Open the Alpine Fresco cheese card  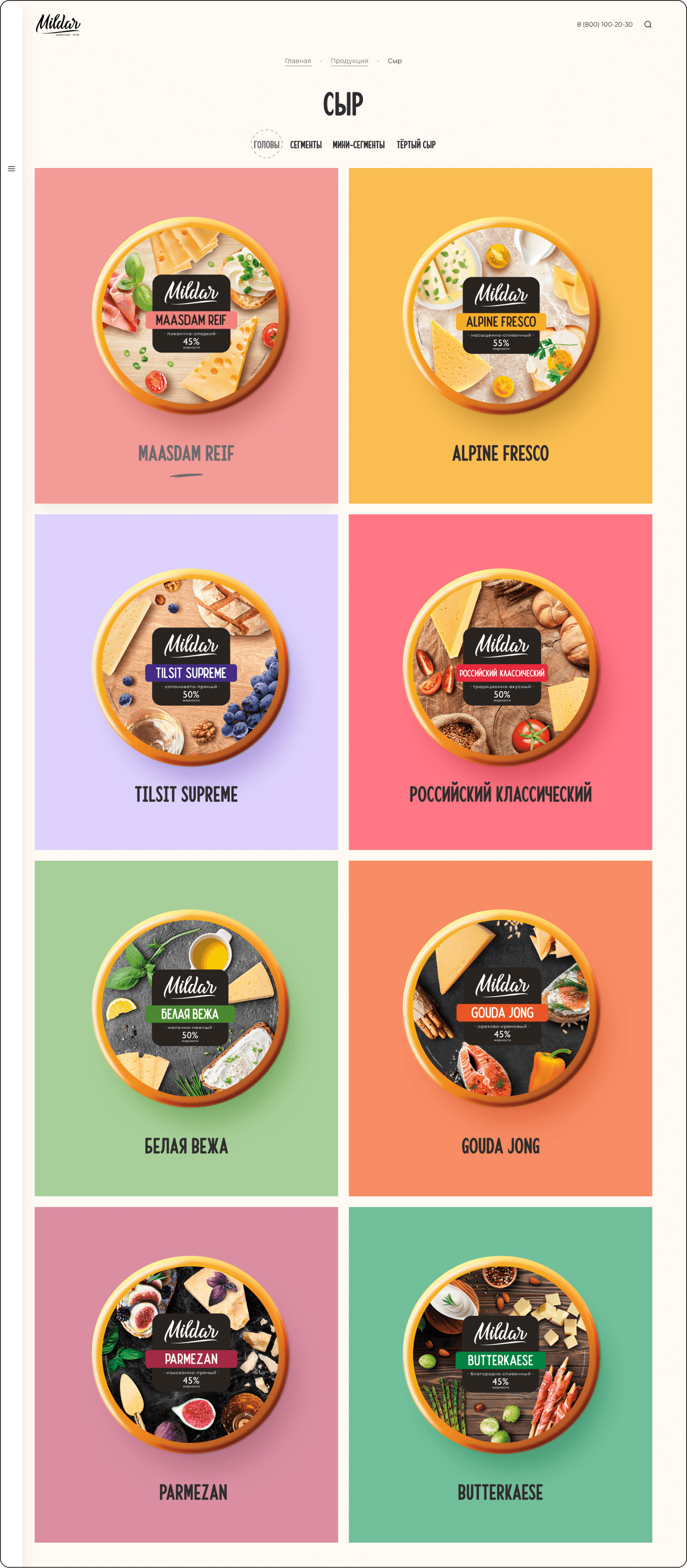click(500, 335)
